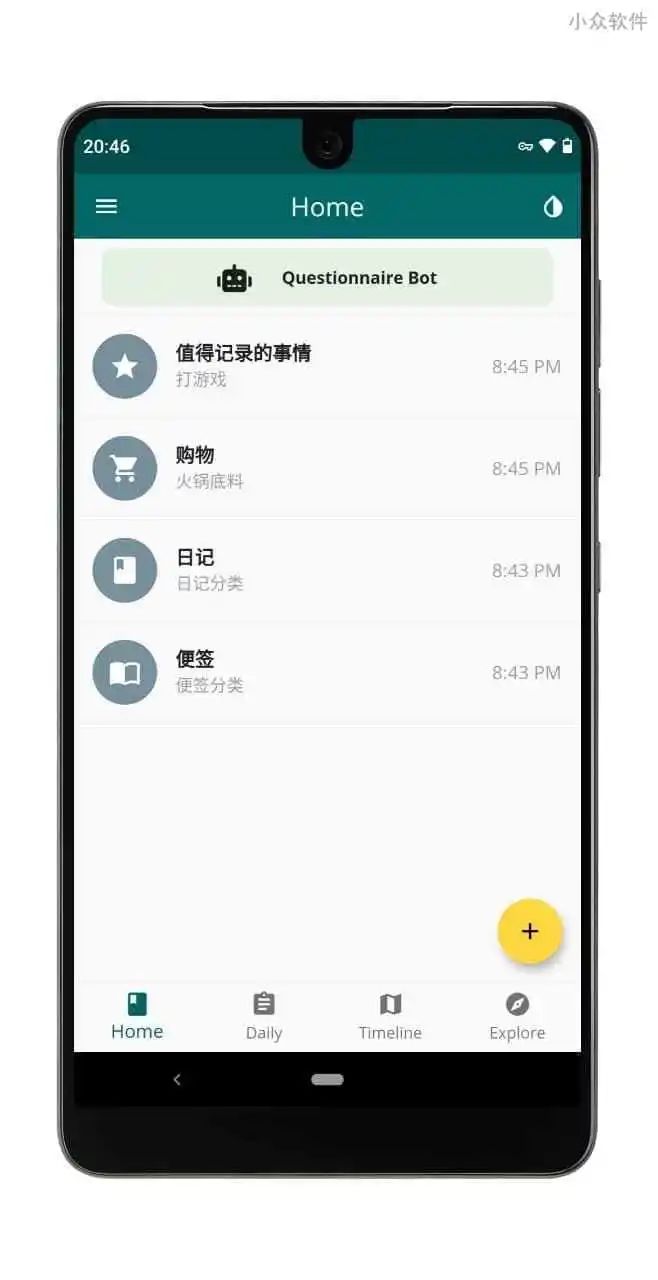Add a new entry with plus button
This screenshot has height=1280, width=658.
pyautogui.click(x=530, y=931)
